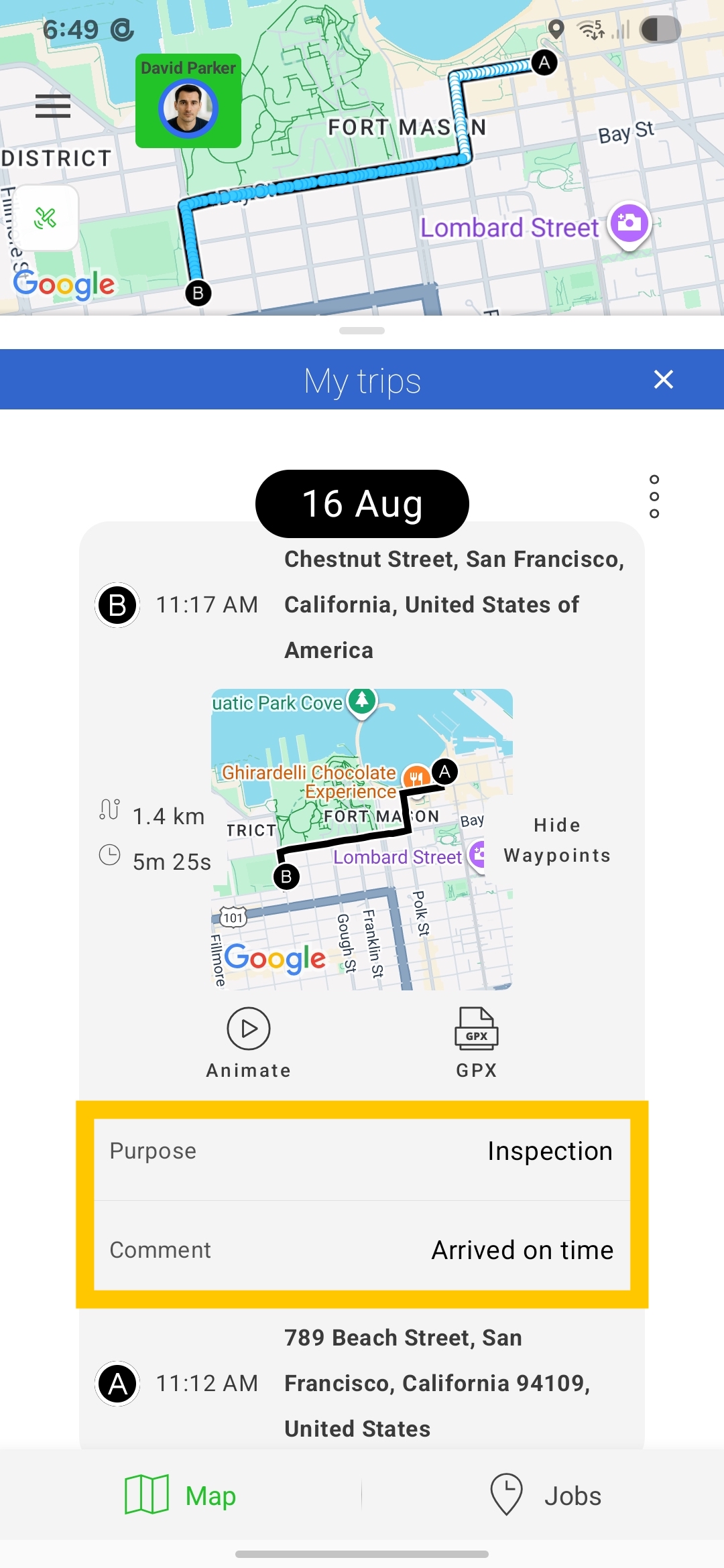Tap the Lombard Street photo marker
724x1568 pixels.
[629, 224]
